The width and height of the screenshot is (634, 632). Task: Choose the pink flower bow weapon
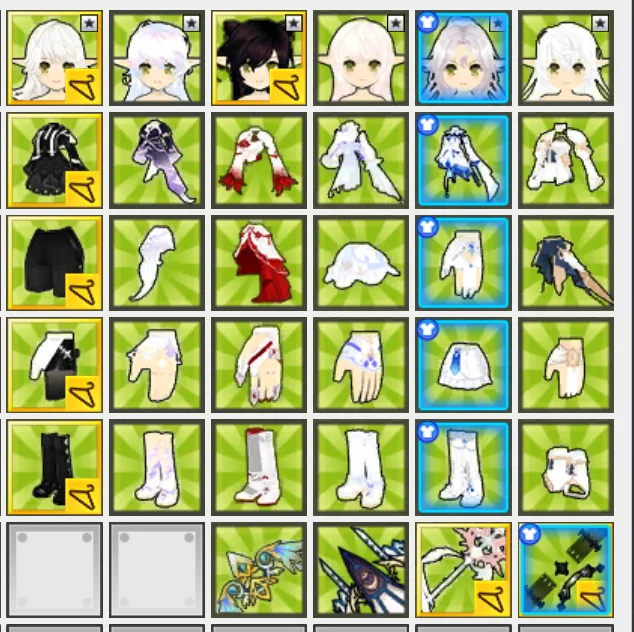463,570
